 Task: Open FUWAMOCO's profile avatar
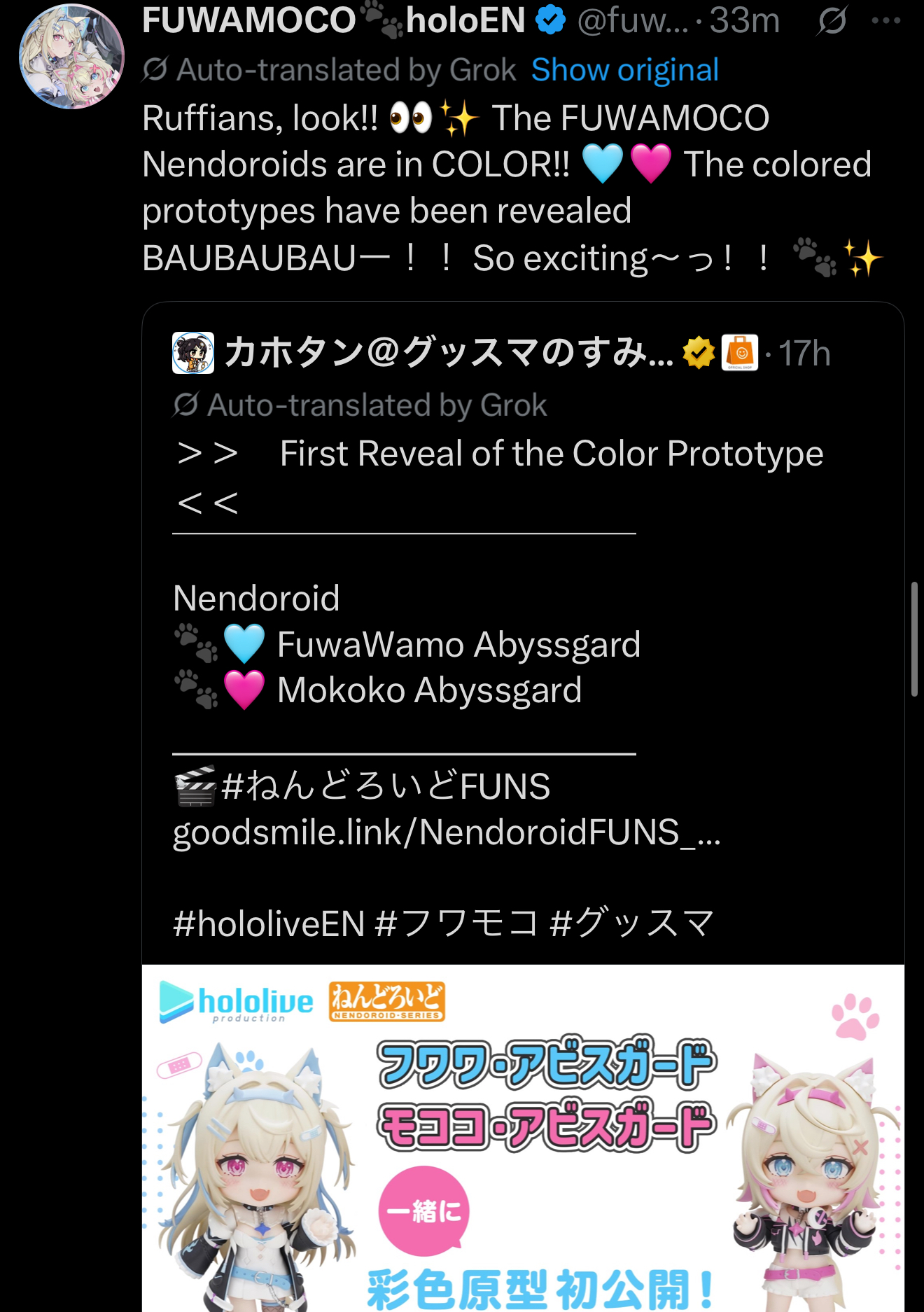coord(71,57)
